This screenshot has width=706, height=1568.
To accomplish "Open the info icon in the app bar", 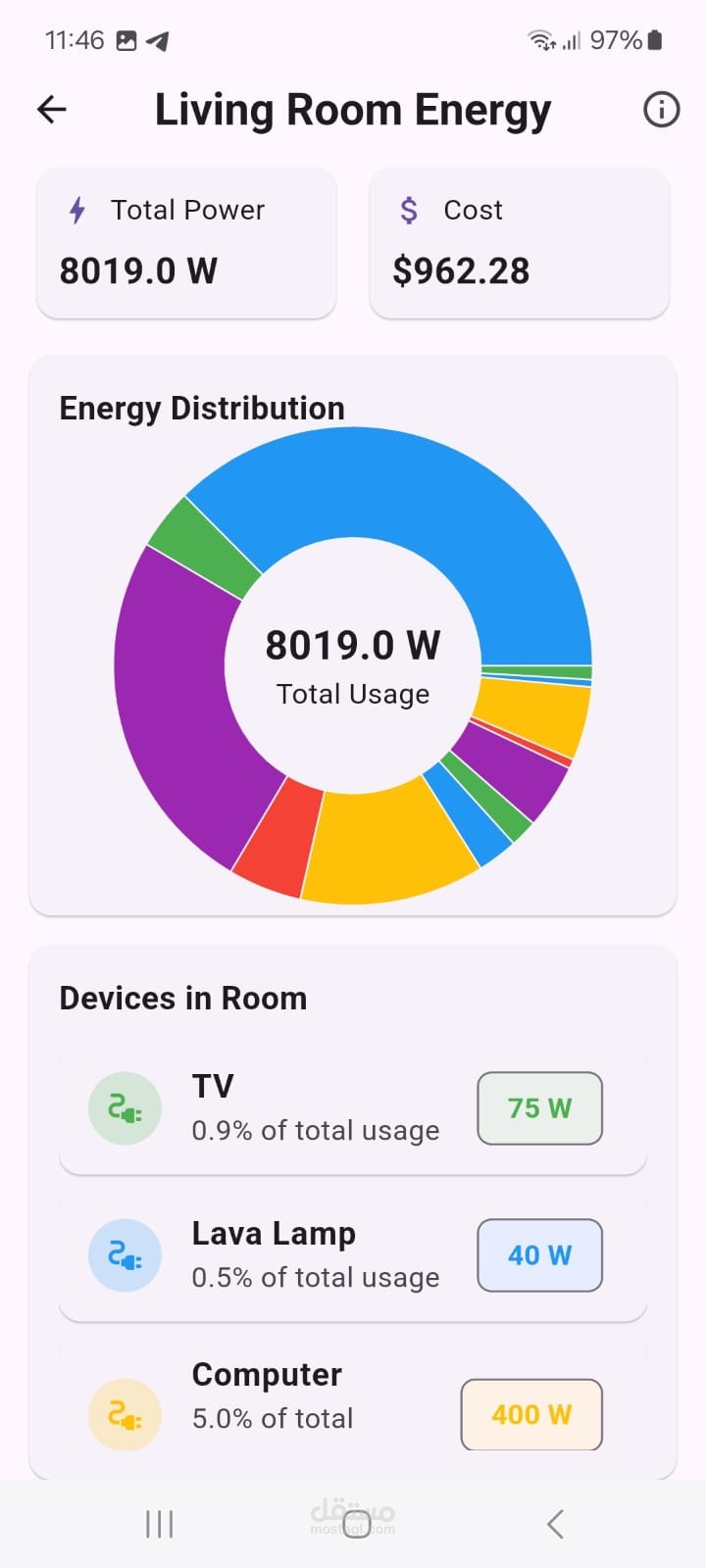I will point(661,109).
